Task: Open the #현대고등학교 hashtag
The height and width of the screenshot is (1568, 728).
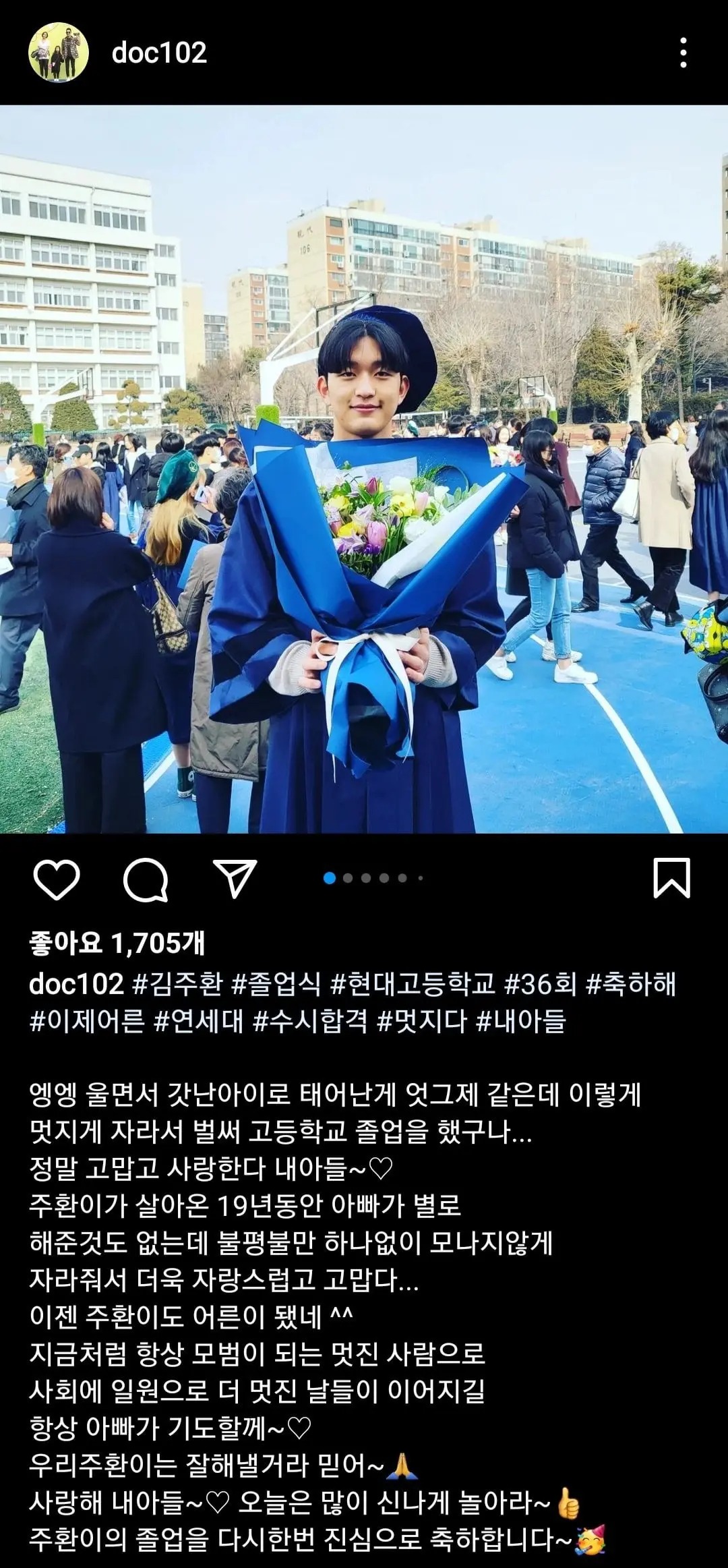Action: 413,984
